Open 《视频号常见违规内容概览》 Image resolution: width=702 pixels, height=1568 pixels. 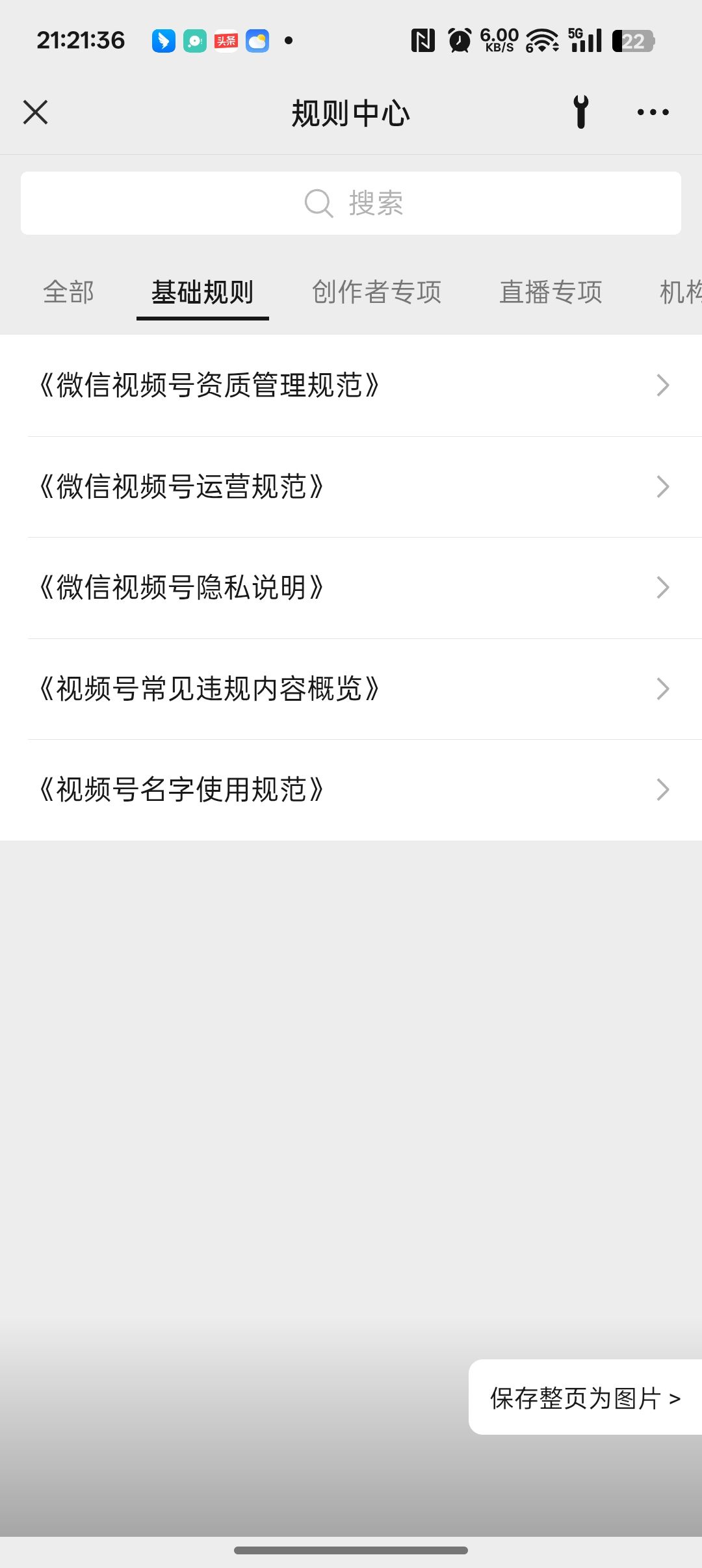tap(351, 689)
